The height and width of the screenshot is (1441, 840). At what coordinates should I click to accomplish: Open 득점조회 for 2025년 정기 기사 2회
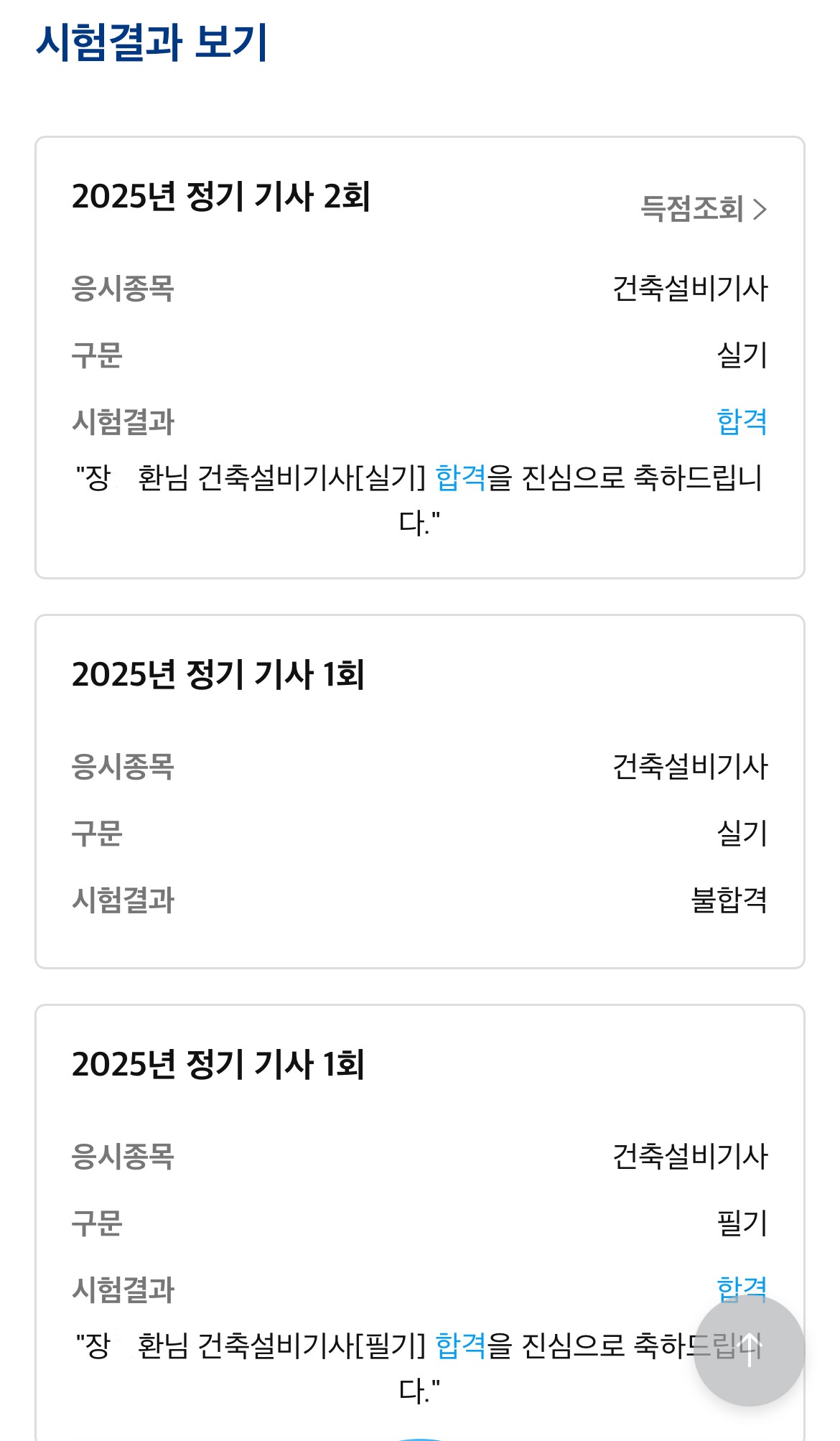pyautogui.click(x=703, y=209)
